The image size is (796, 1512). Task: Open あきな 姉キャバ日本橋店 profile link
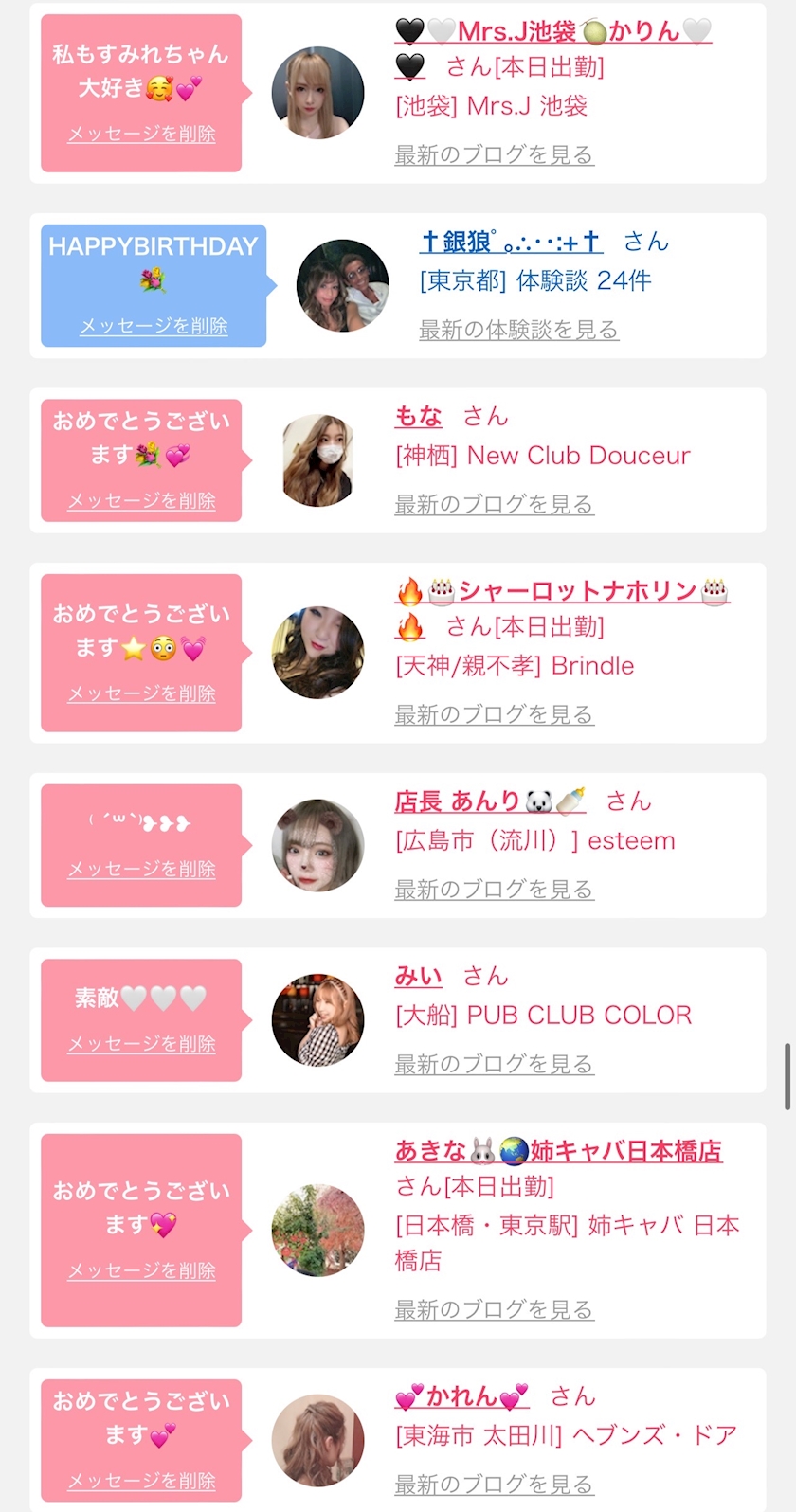(x=559, y=1152)
